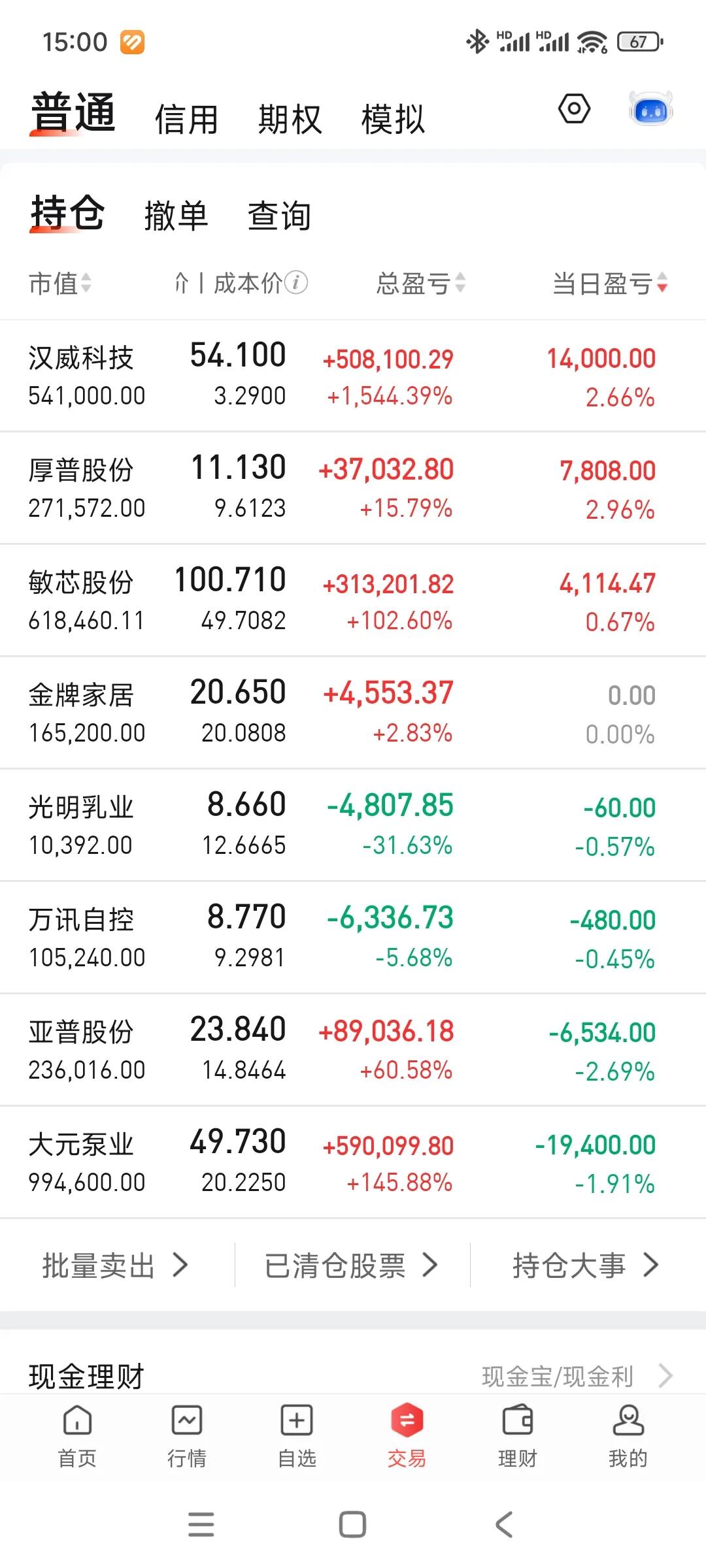Open the hexagon settings icon

574,109
